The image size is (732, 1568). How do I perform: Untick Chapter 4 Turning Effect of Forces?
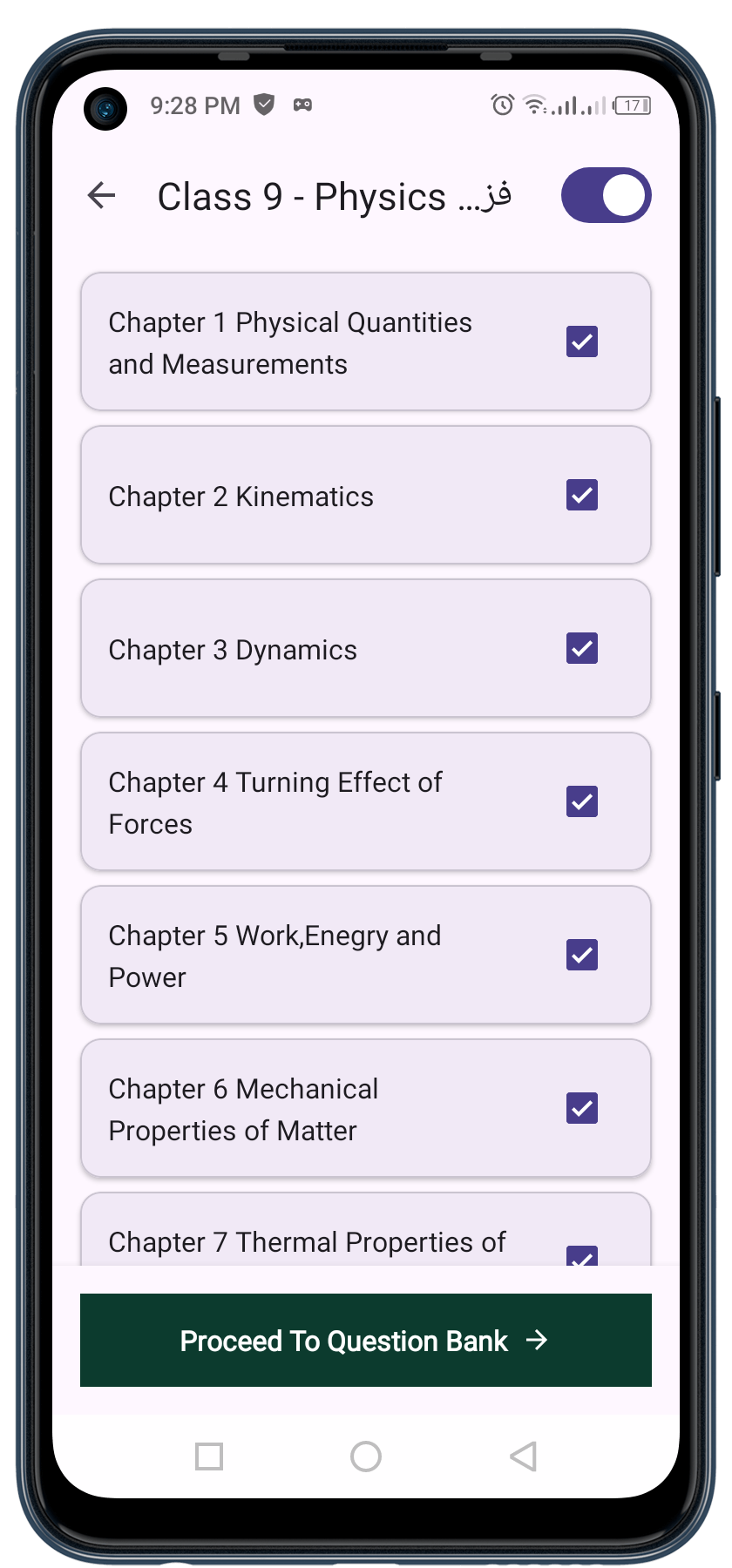[581, 801]
